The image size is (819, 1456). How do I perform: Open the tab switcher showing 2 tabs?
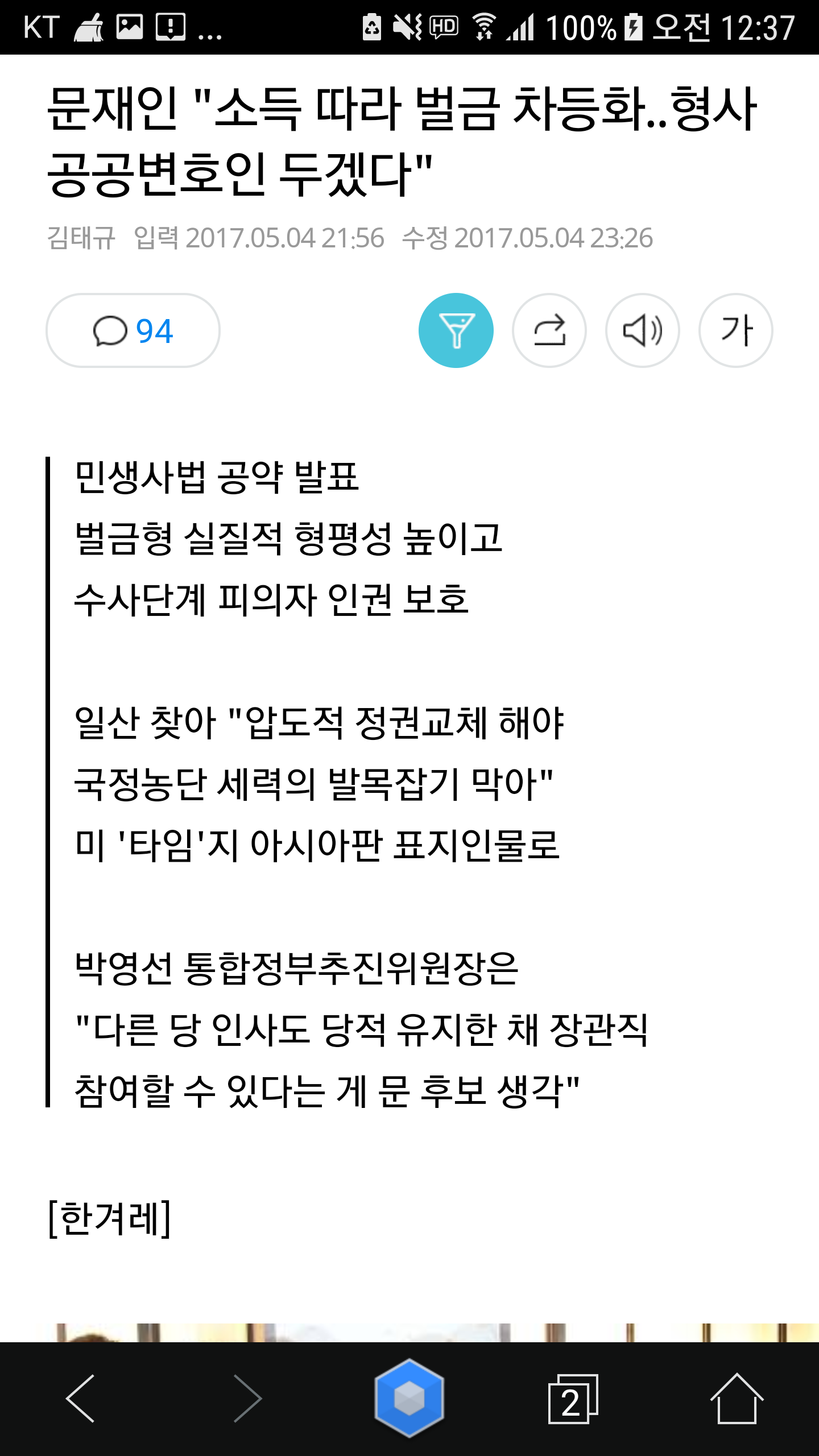coord(573,1399)
